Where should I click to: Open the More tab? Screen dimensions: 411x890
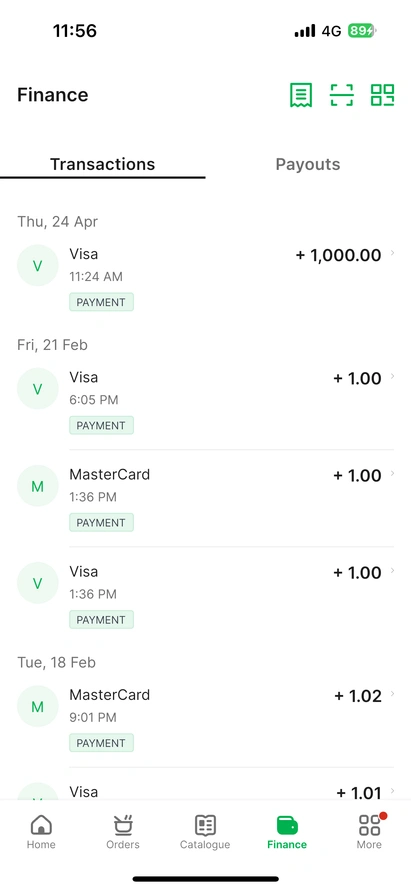point(369,832)
